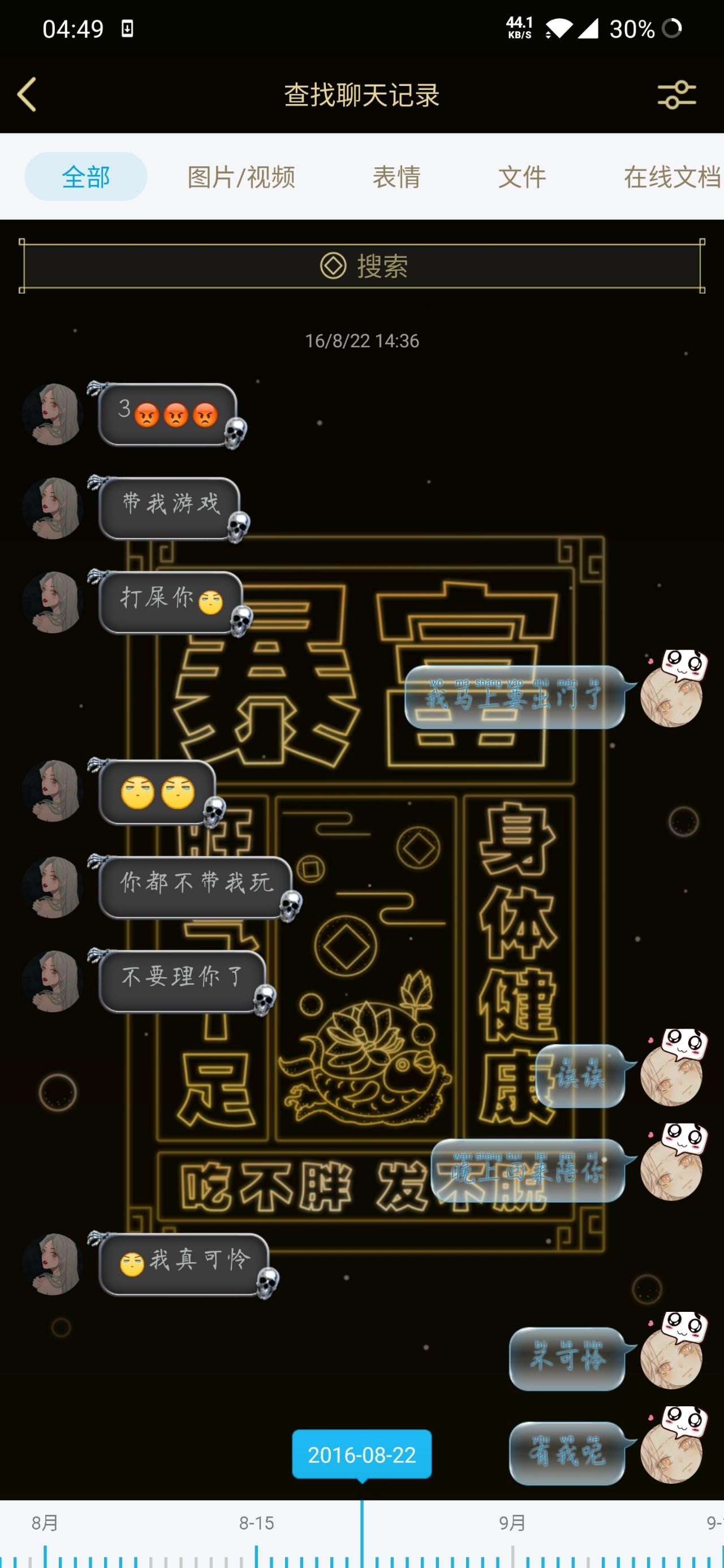Switch to the 表情 tab
Image resolution: width=724 pixels, height=1568 pixels.
[397, 177]
